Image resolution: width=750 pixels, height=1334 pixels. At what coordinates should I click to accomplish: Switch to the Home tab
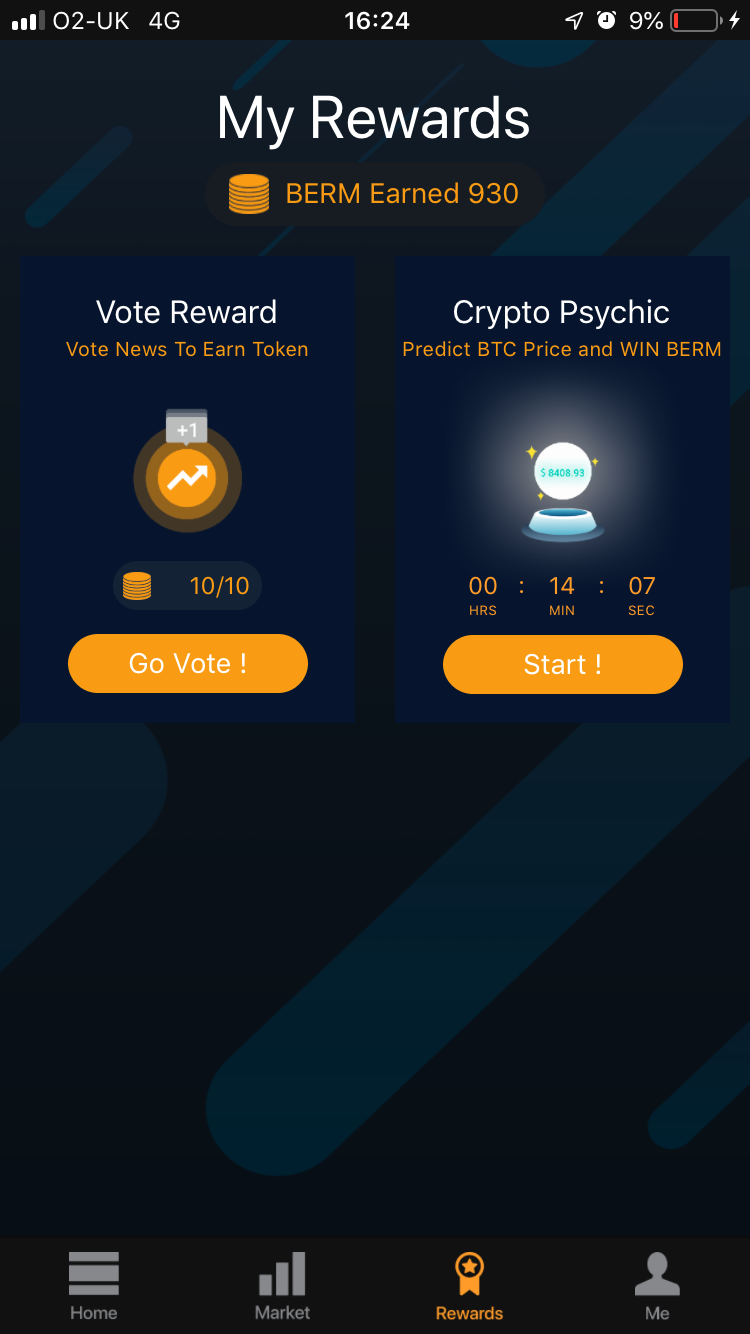94,1286
